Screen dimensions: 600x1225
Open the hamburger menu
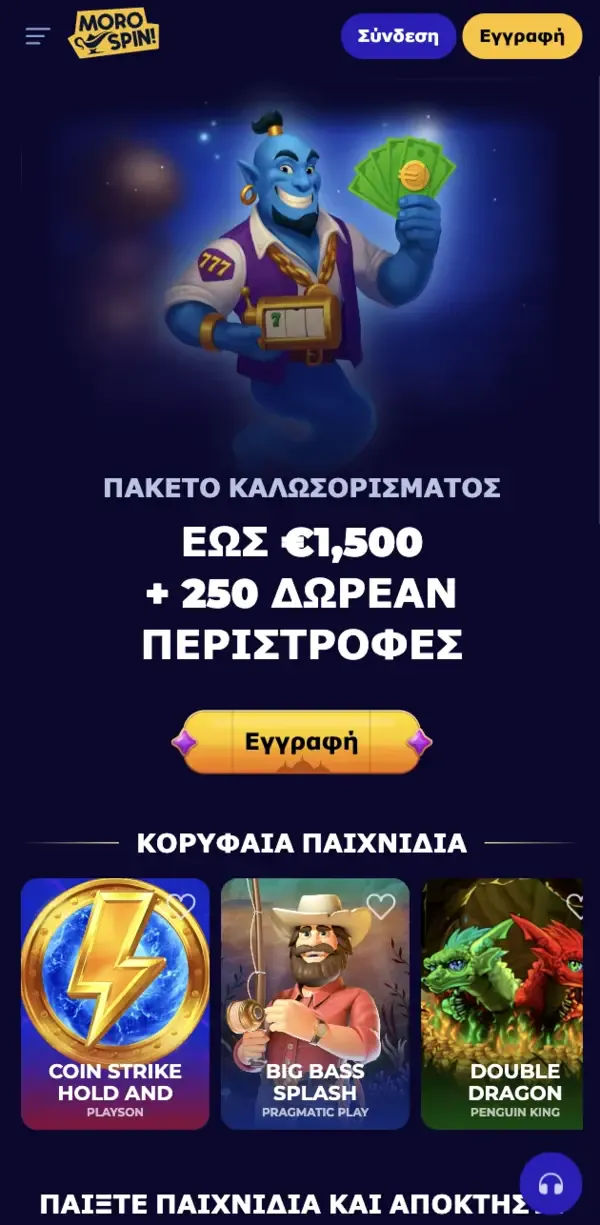coord(38,36)
